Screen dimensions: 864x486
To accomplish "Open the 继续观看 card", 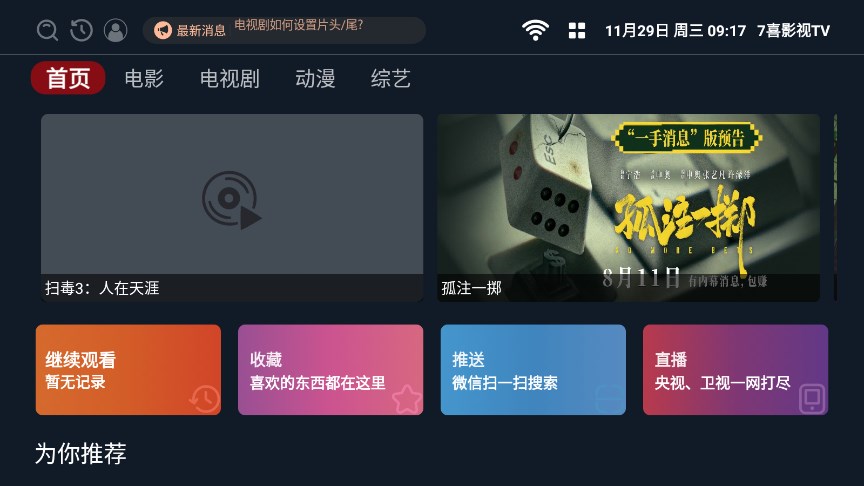I will point(128,370).
